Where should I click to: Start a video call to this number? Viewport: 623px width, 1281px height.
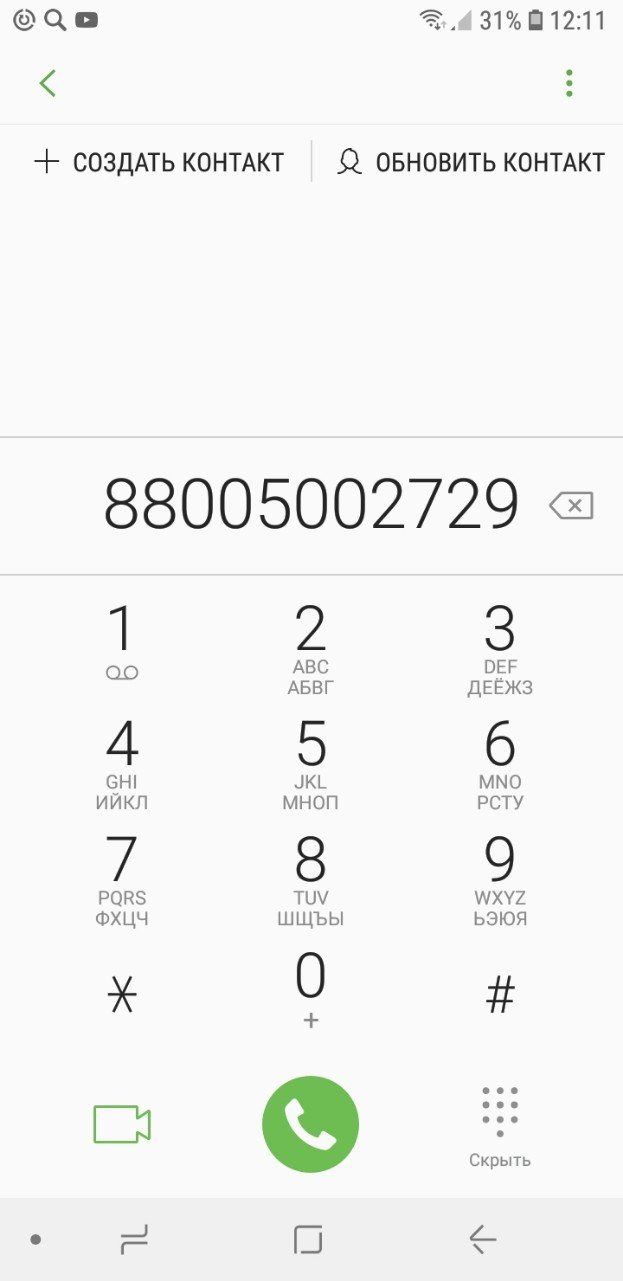click(122, 1124)
